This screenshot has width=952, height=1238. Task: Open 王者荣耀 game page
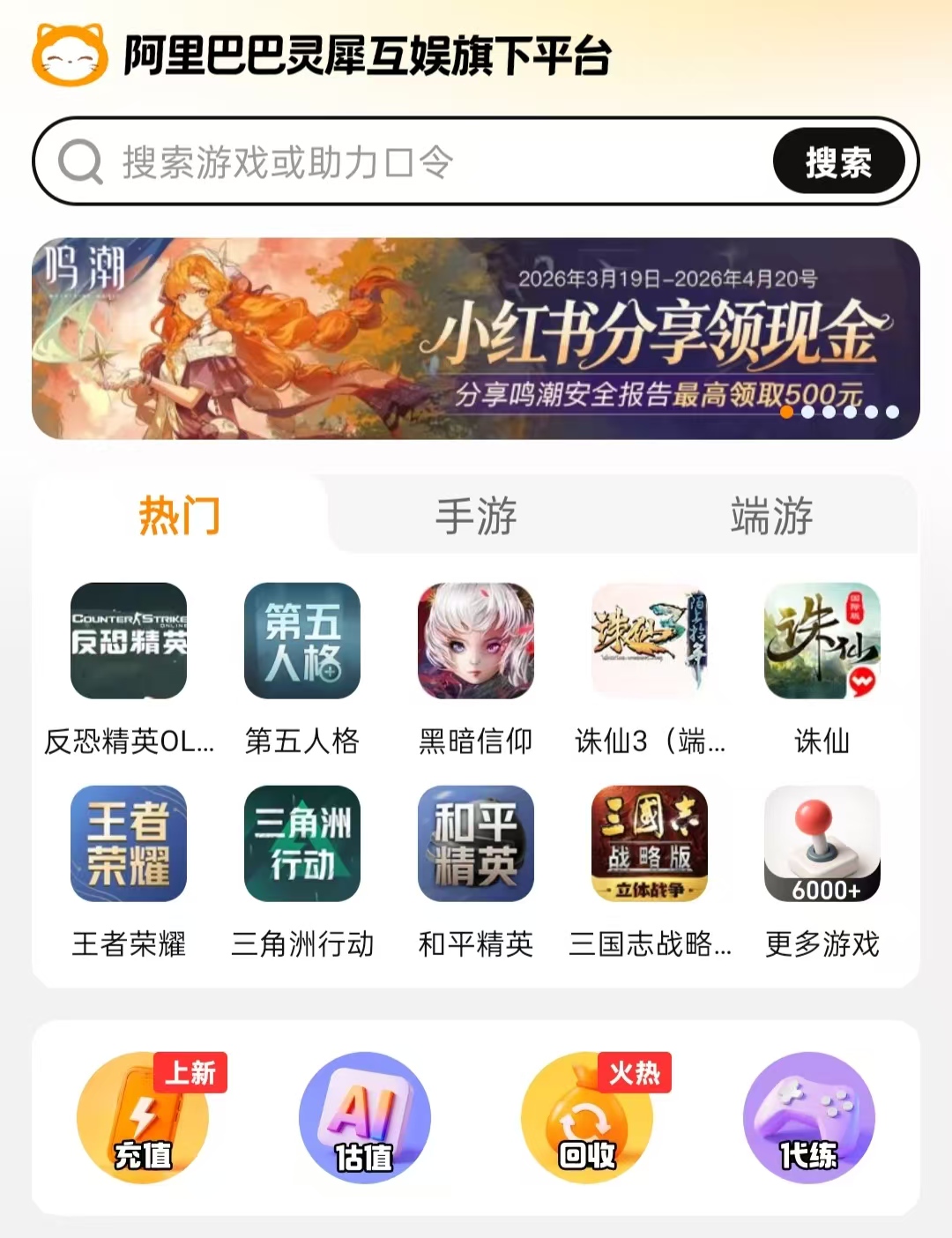(x=129, y=844)
